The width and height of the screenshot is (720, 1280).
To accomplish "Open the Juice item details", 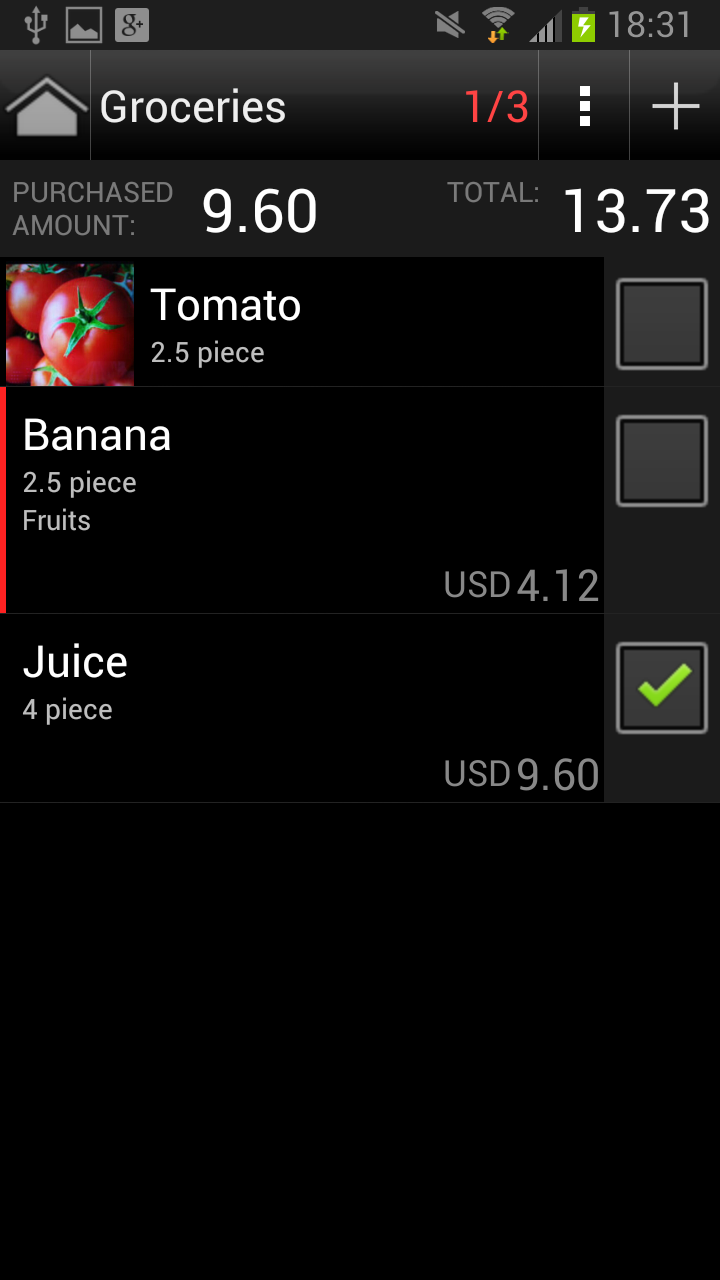I will (x=300, y=708).
